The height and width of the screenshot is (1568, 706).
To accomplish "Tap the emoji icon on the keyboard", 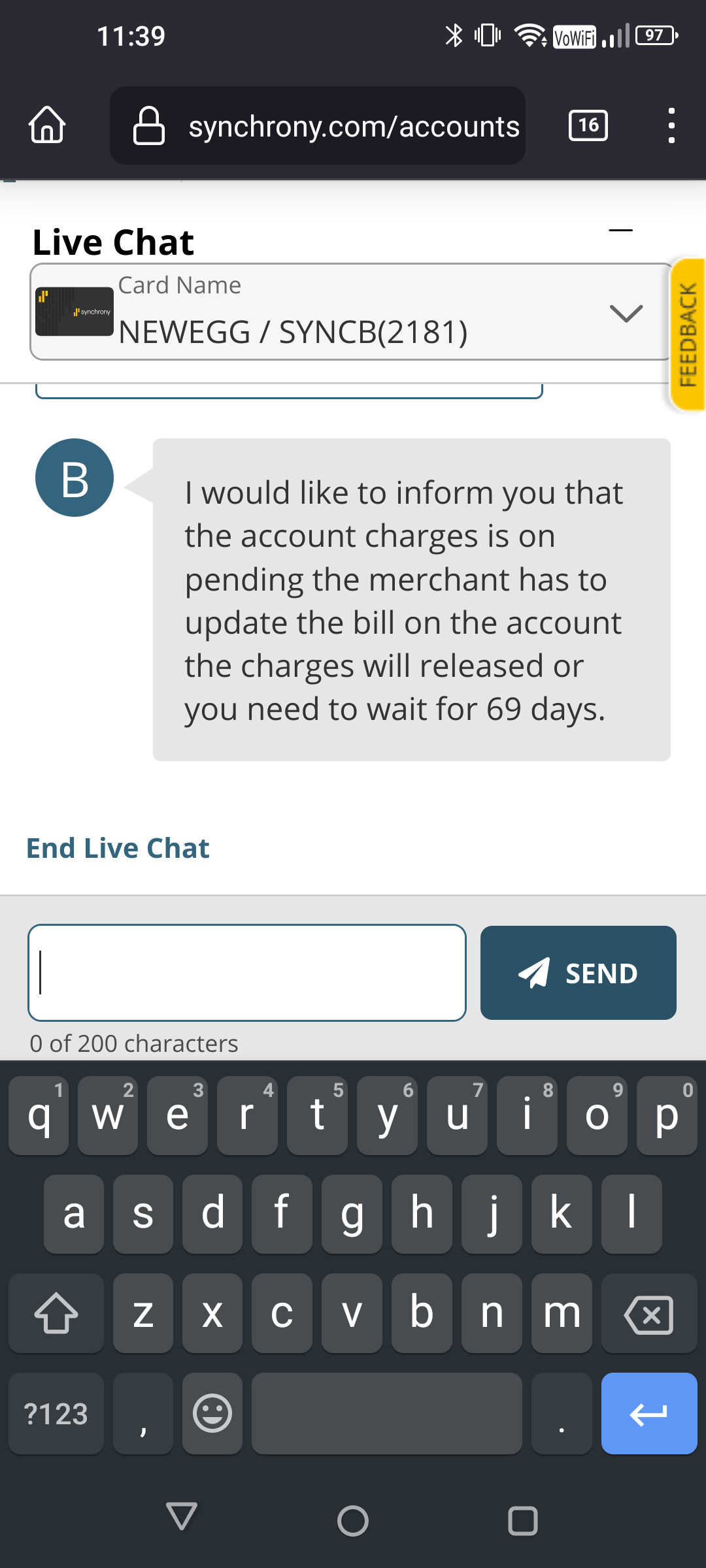I will pos(212,1413).
